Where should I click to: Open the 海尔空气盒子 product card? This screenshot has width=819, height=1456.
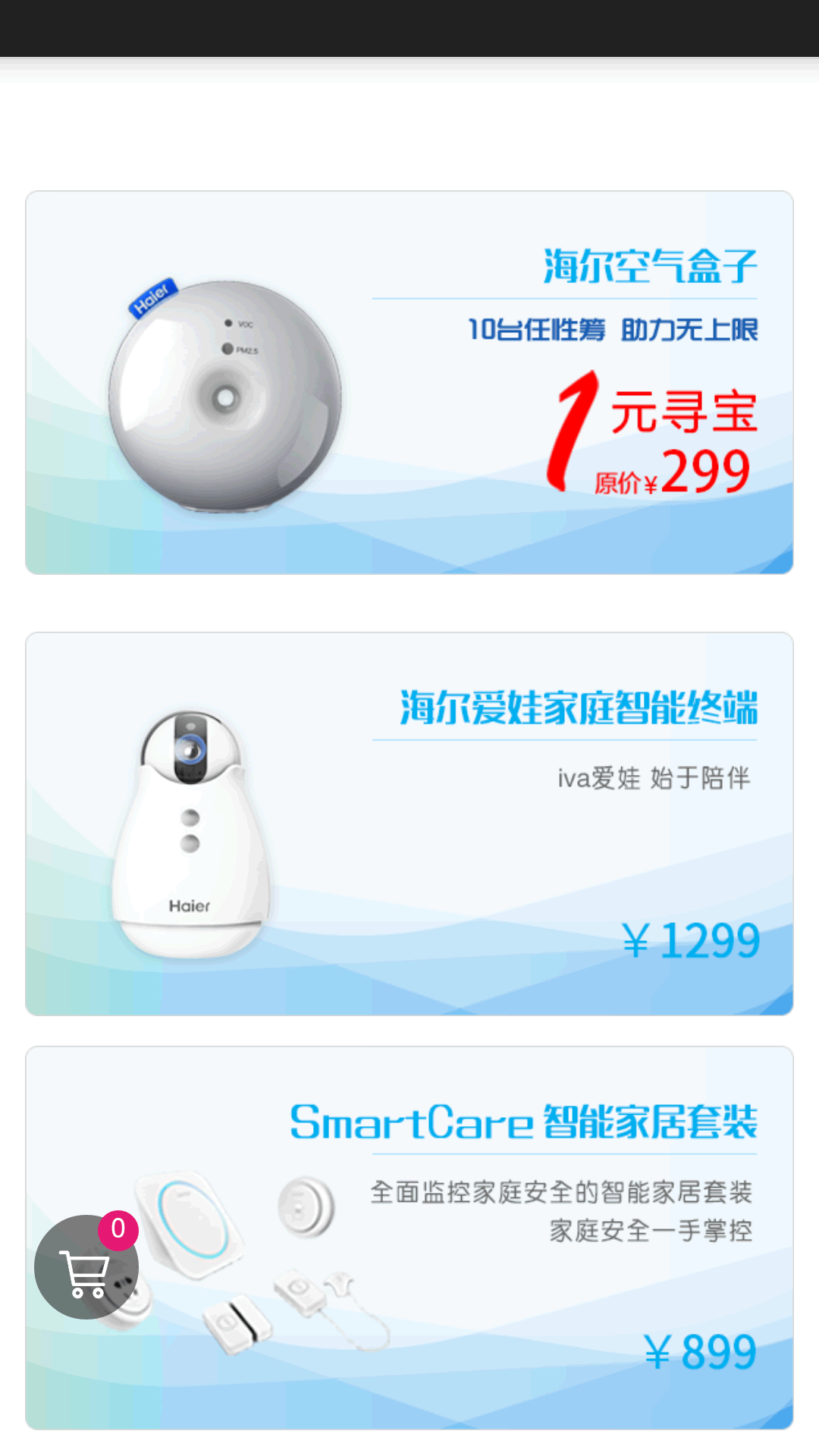409,382
